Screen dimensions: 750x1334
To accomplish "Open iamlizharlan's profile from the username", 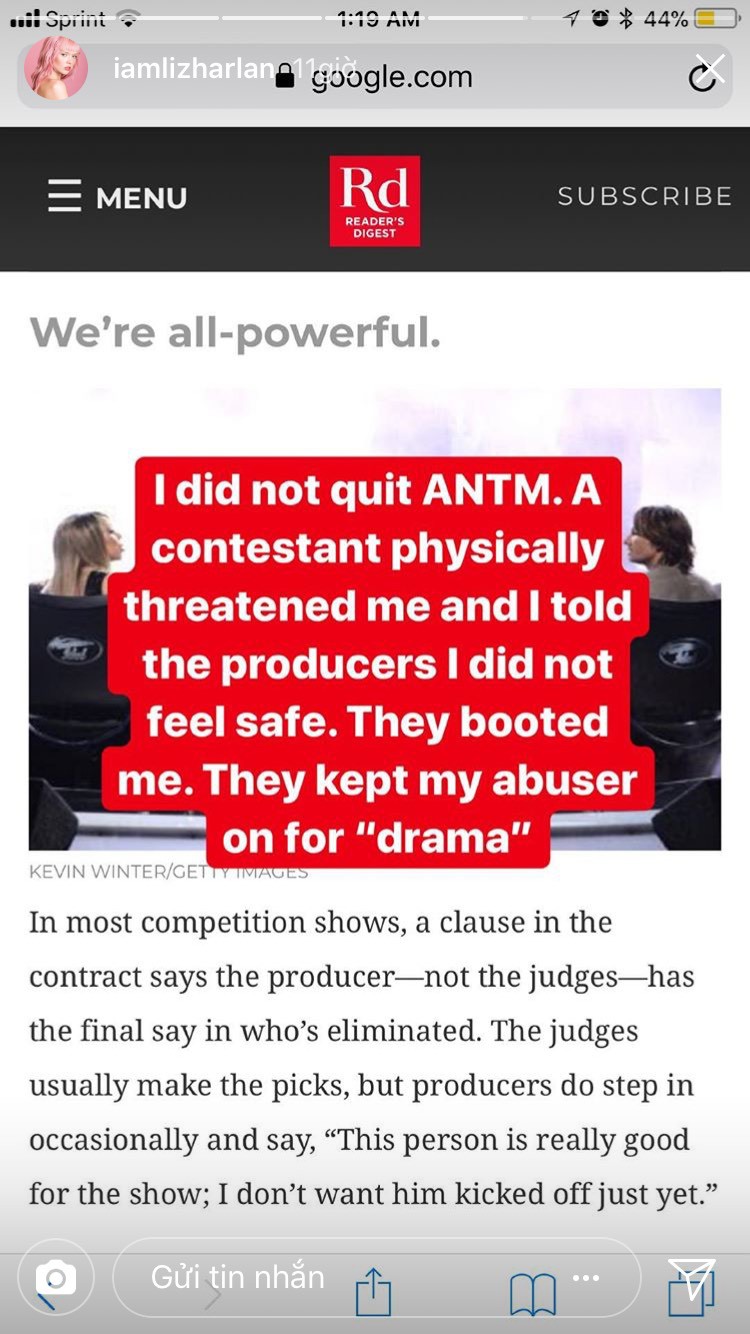I will tap(193, 69).
